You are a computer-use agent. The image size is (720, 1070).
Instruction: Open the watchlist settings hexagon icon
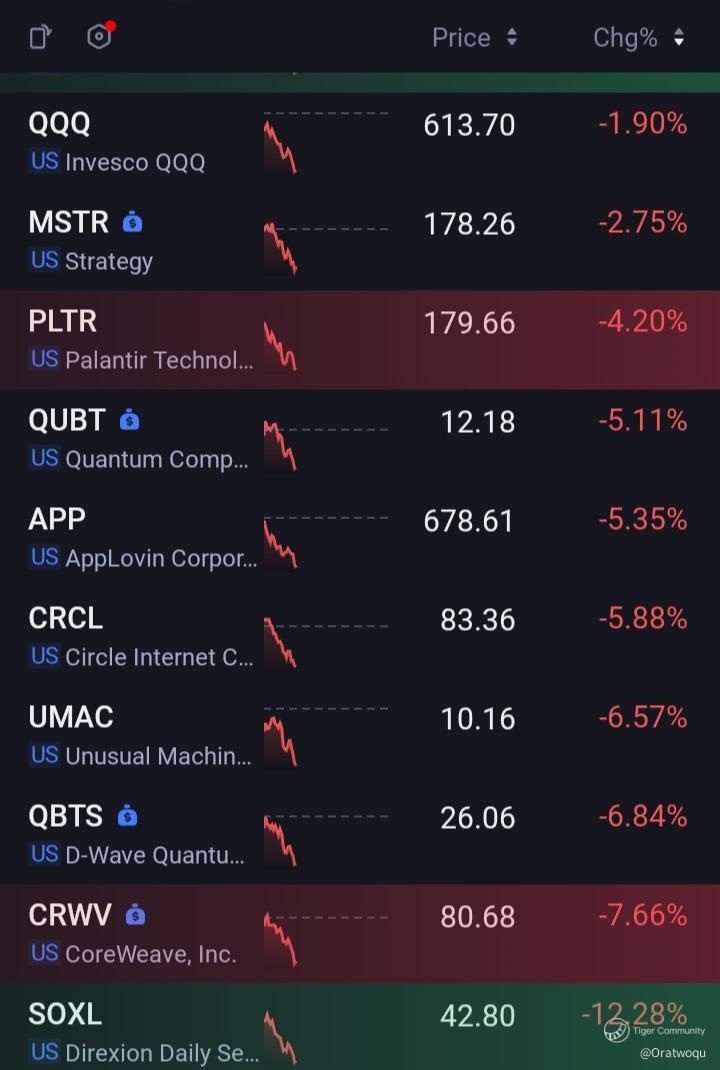99,38
